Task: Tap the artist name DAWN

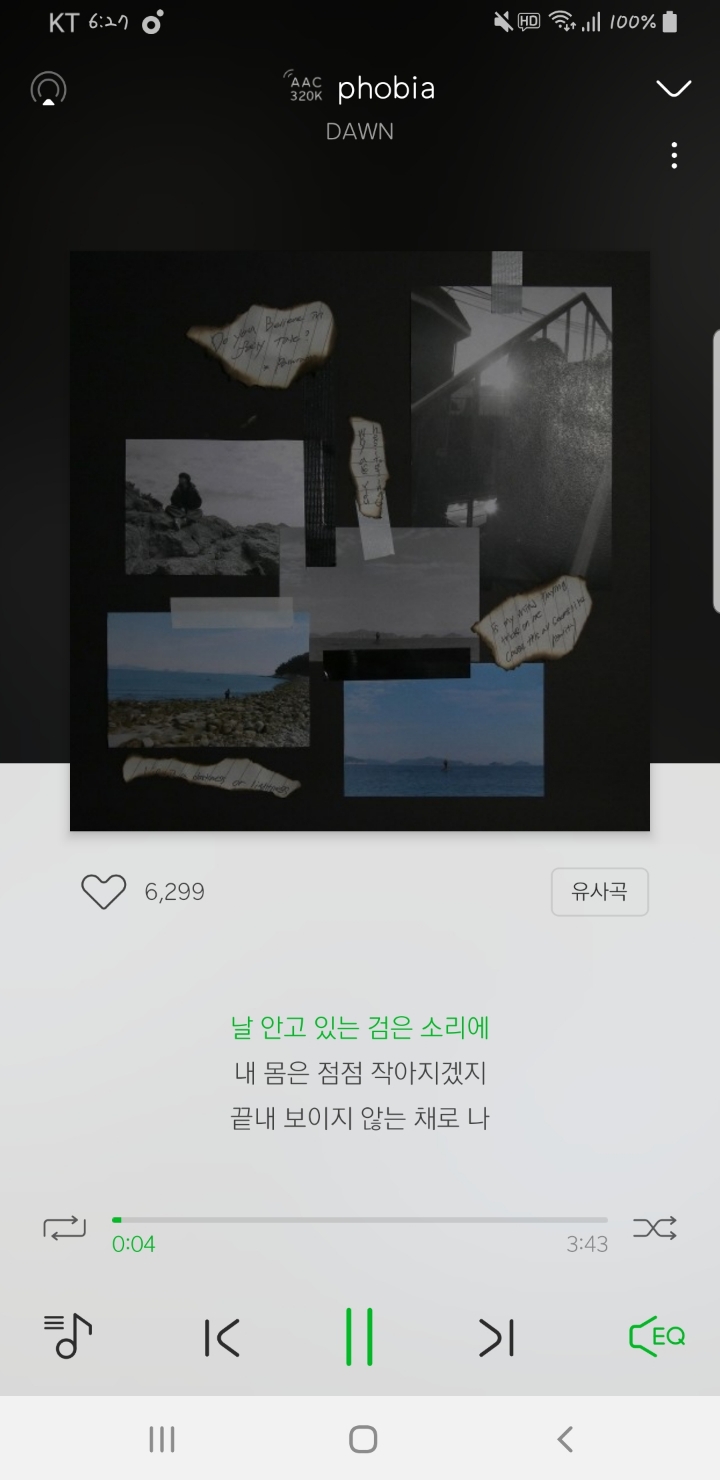Action: (x=360, y=131)
